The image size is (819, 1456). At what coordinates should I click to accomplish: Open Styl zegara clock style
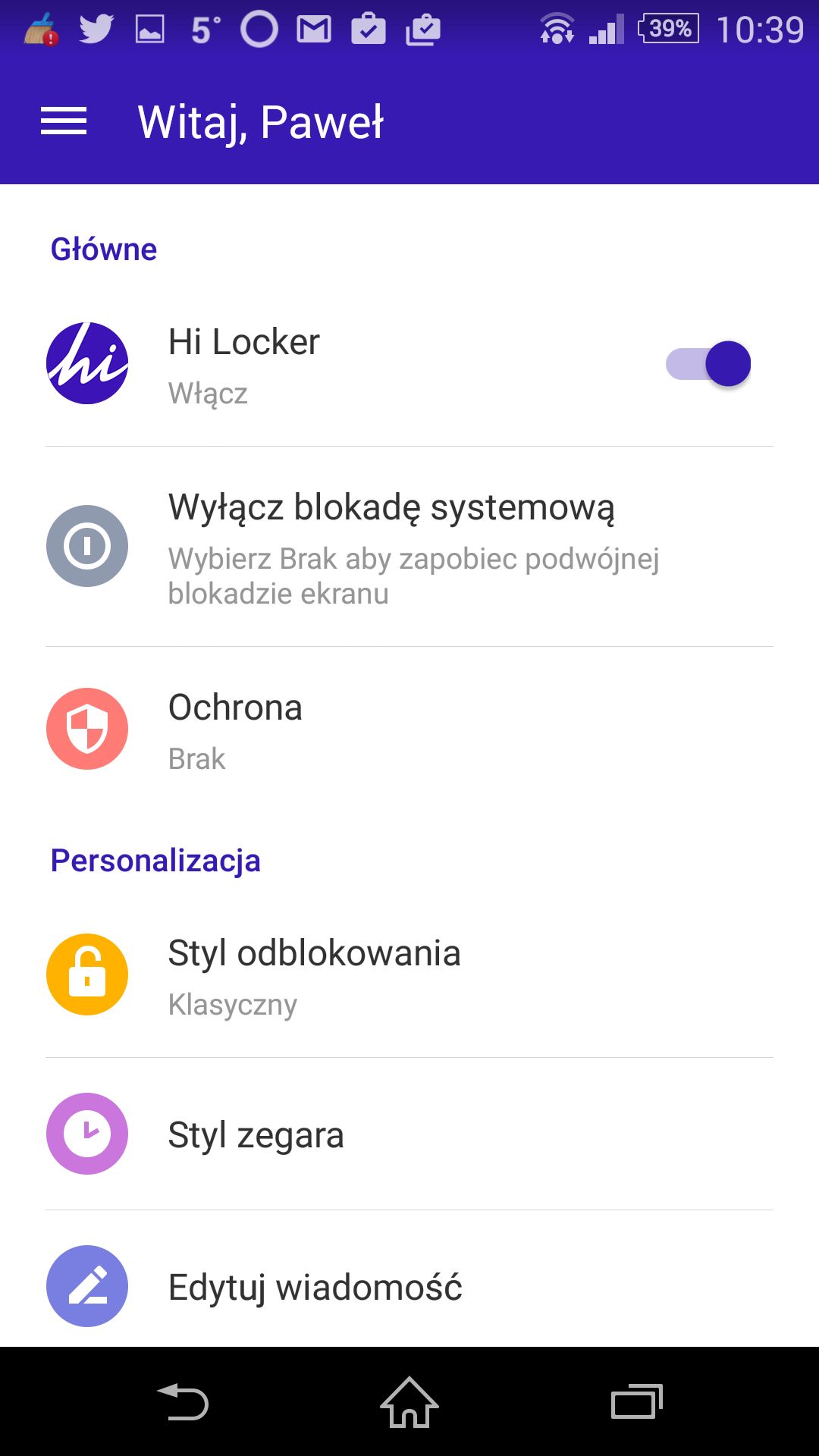coord(409,1134)
